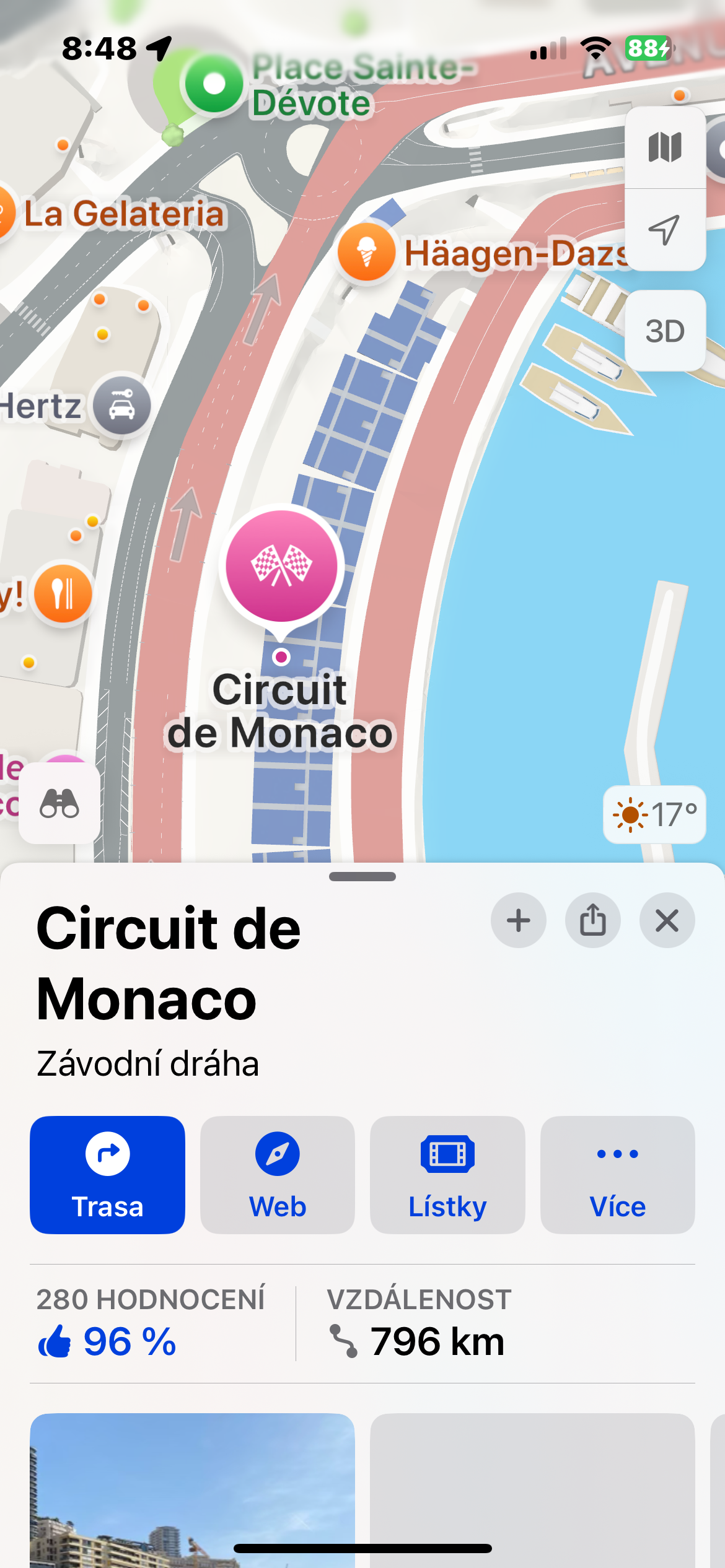725x1568 pixels.
Task: Get directions with Trasa button
Action: [108, 1175]
